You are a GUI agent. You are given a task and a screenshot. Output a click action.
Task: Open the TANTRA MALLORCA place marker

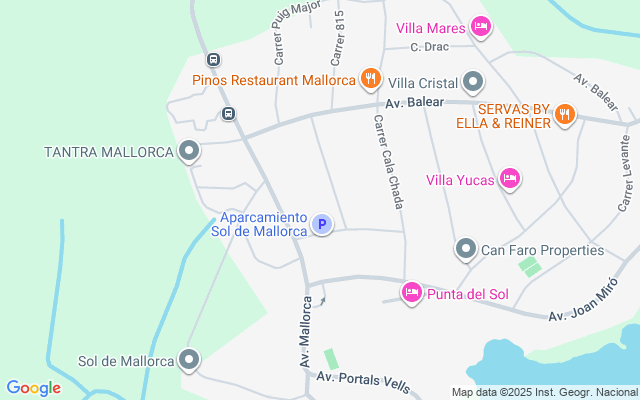click(x=189, y=152)
